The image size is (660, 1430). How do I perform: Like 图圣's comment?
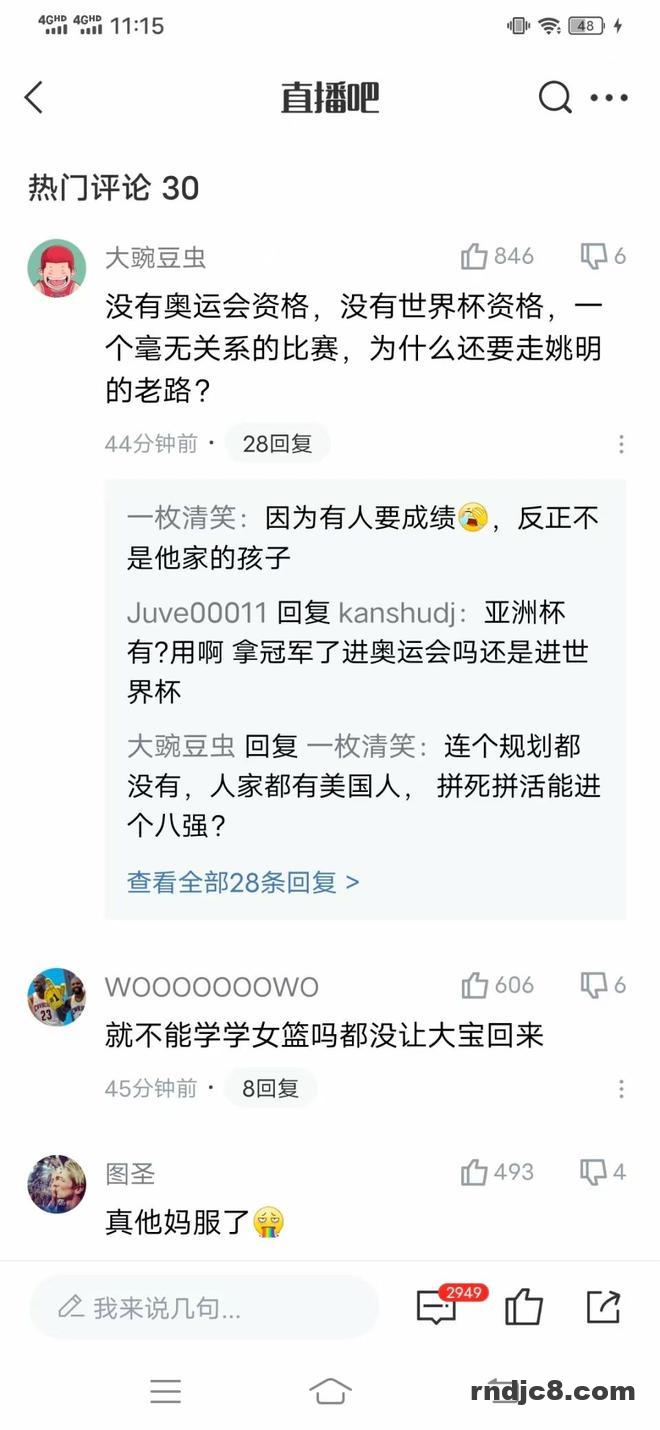(475, 1173)
